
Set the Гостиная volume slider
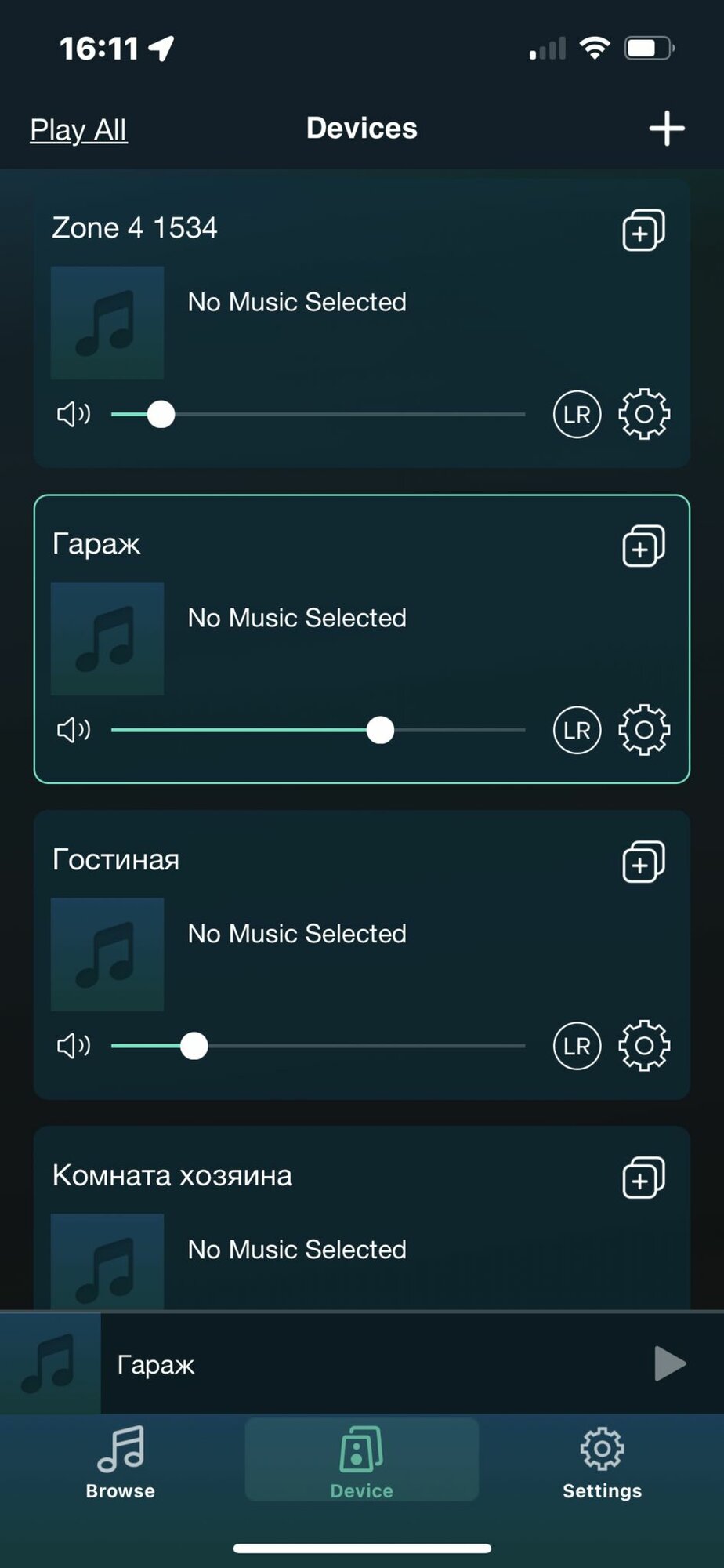(x=194, y=1046)
